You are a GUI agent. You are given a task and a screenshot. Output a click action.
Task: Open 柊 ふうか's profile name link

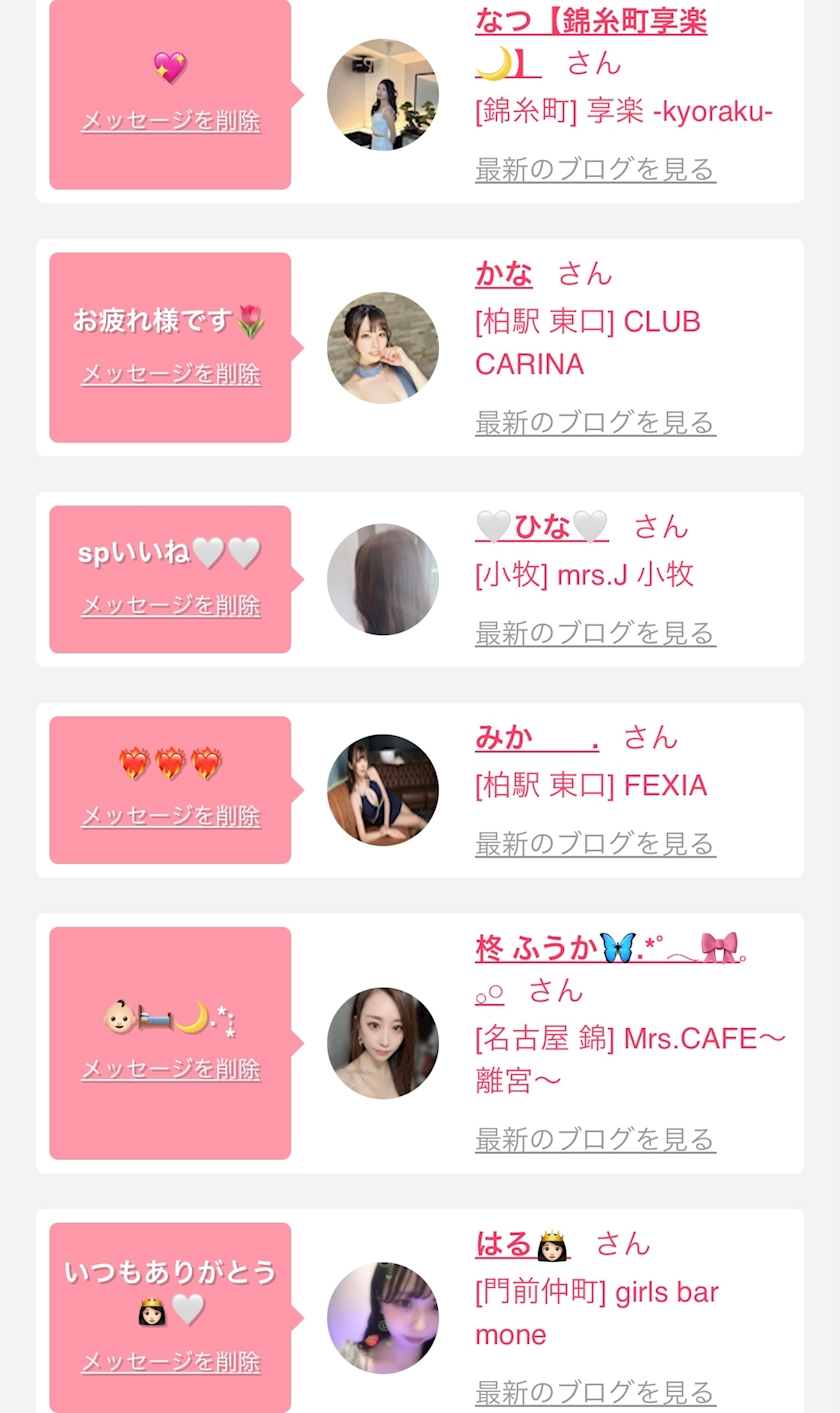pos(612,967)
